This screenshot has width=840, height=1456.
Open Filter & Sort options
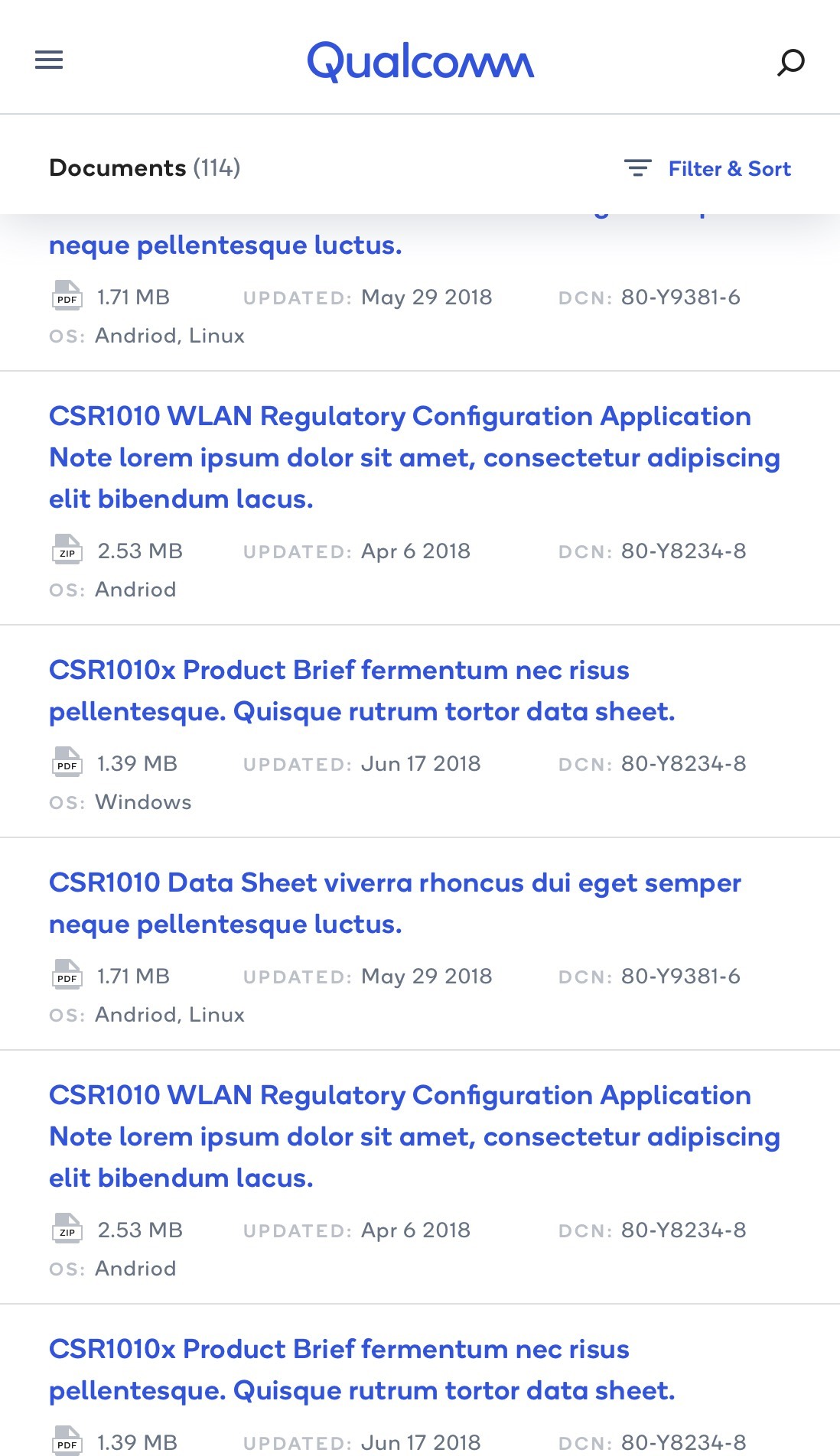708,168
